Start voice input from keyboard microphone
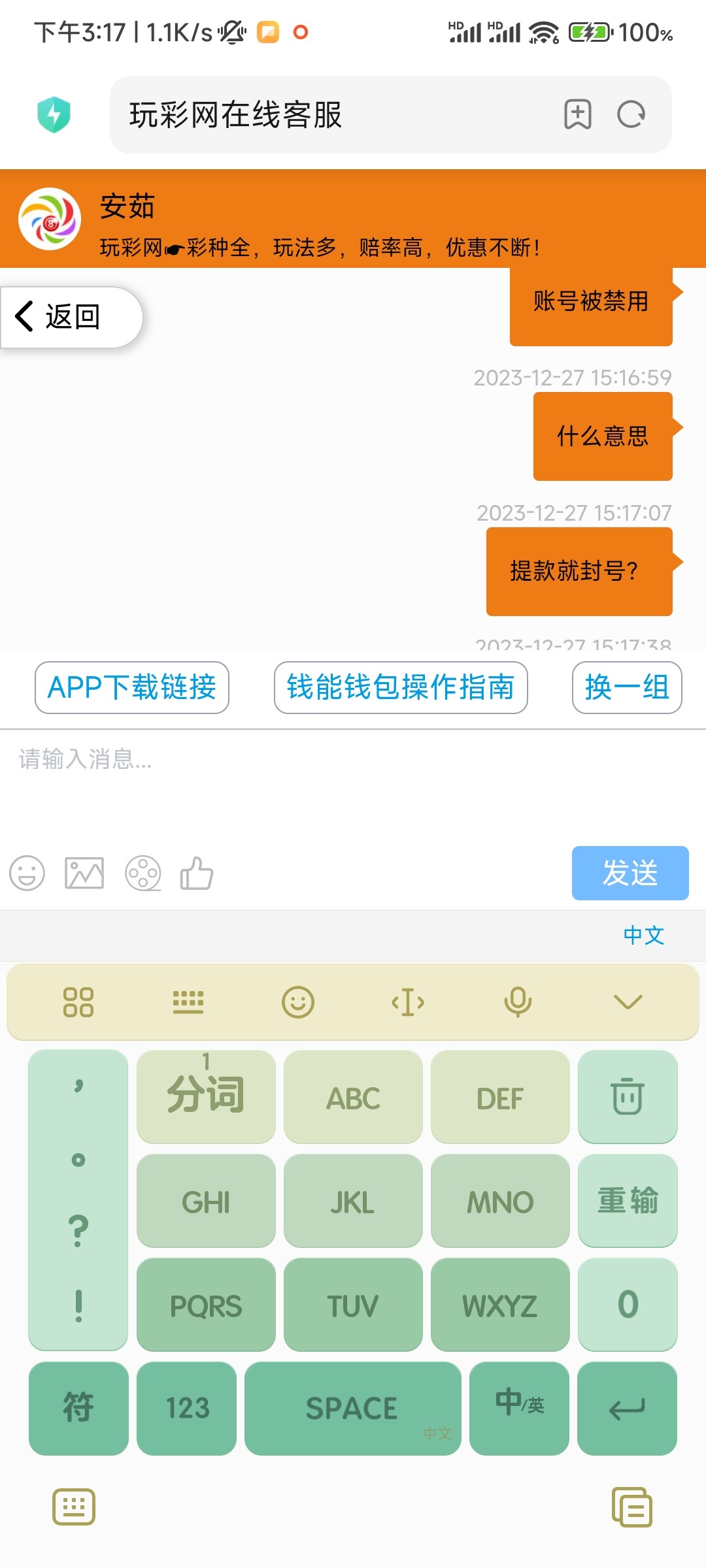706x1568 pixels. tap(518, 1002)
